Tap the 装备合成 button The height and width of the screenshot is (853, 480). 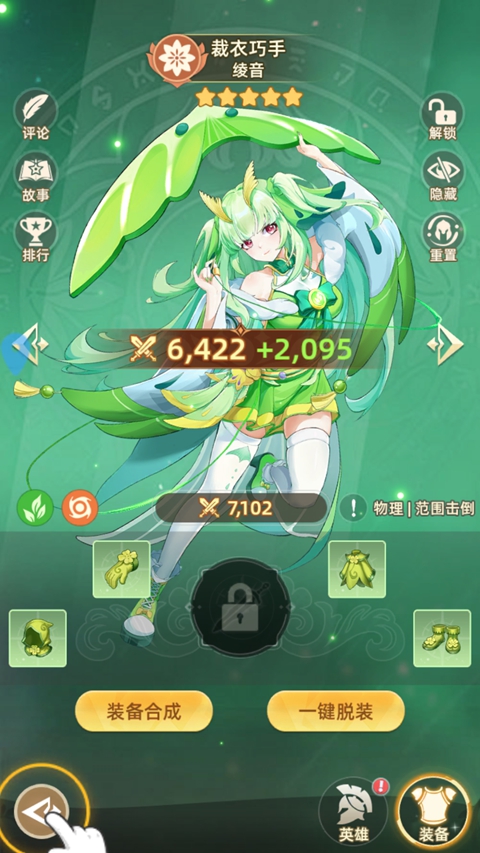144,711
